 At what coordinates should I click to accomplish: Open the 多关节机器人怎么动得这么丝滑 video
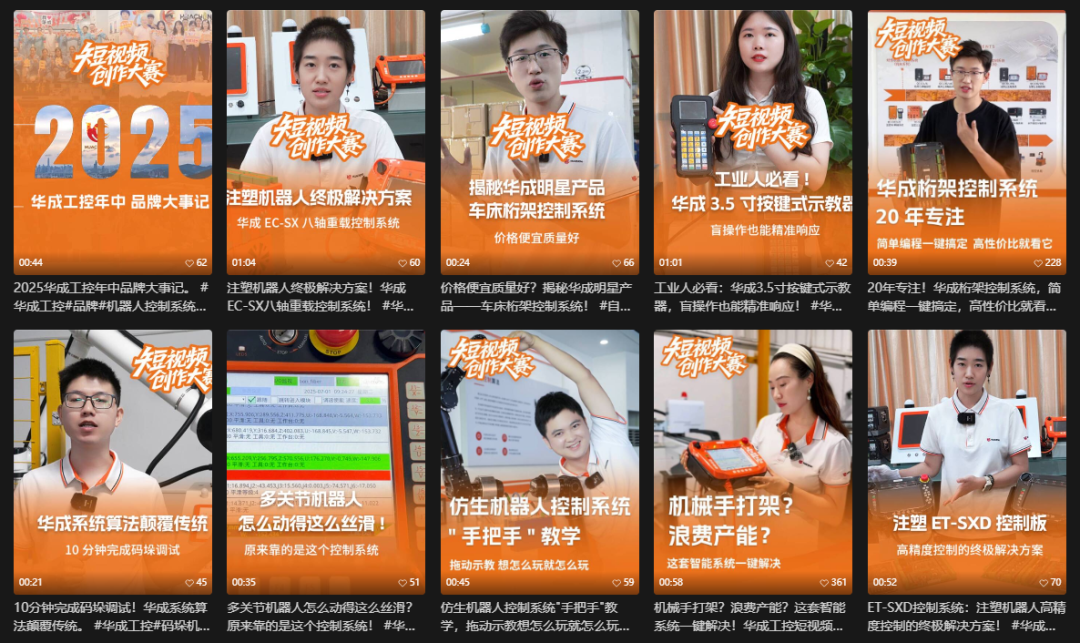325,462
